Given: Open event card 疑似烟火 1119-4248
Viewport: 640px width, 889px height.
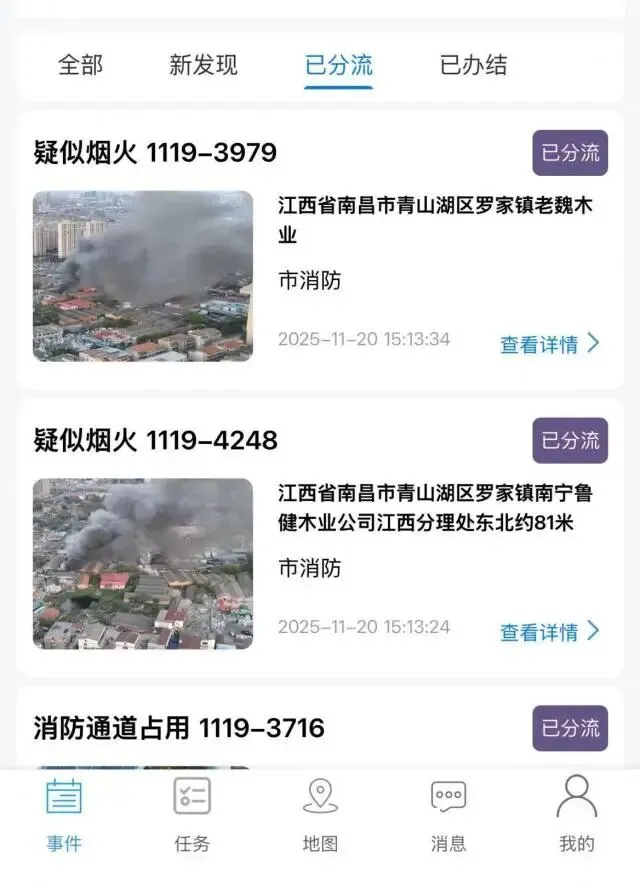Looking at the screenshot, I should pos(155,440).
